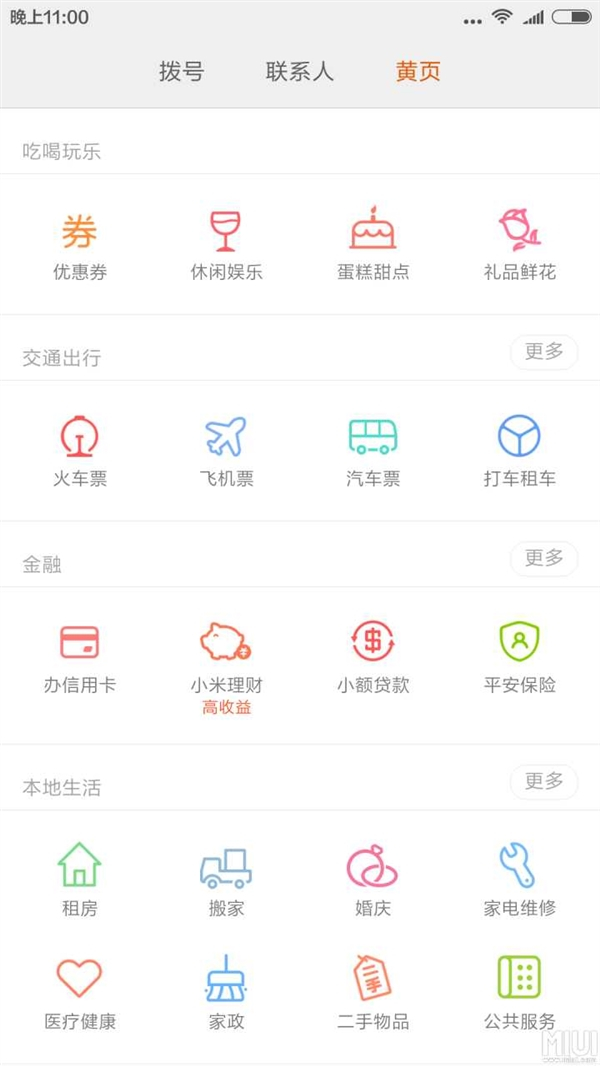Open 礼品鲜花 category
This screenshot has width=600, height=1066.
pyautogui.click(x=519, y=244)
